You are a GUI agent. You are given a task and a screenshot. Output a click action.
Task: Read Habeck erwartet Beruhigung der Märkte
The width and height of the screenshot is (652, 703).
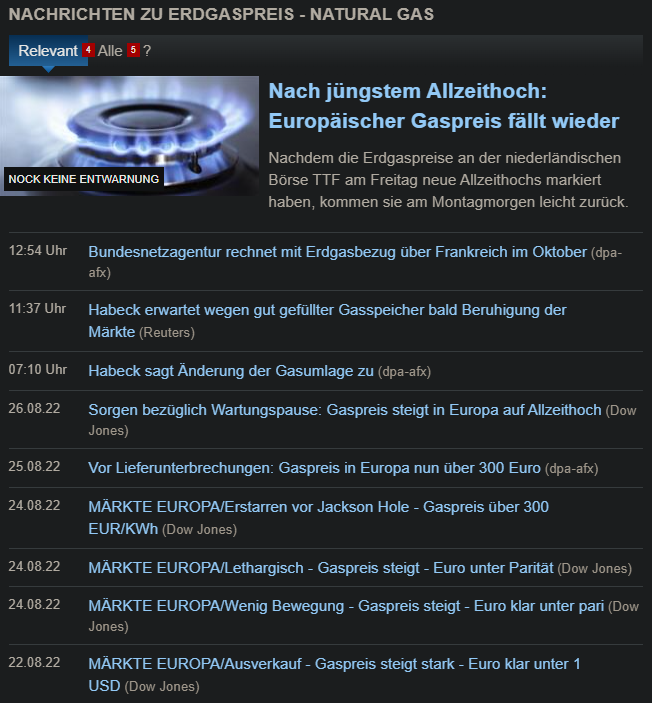pyautogui.click(x=327, y=310)
